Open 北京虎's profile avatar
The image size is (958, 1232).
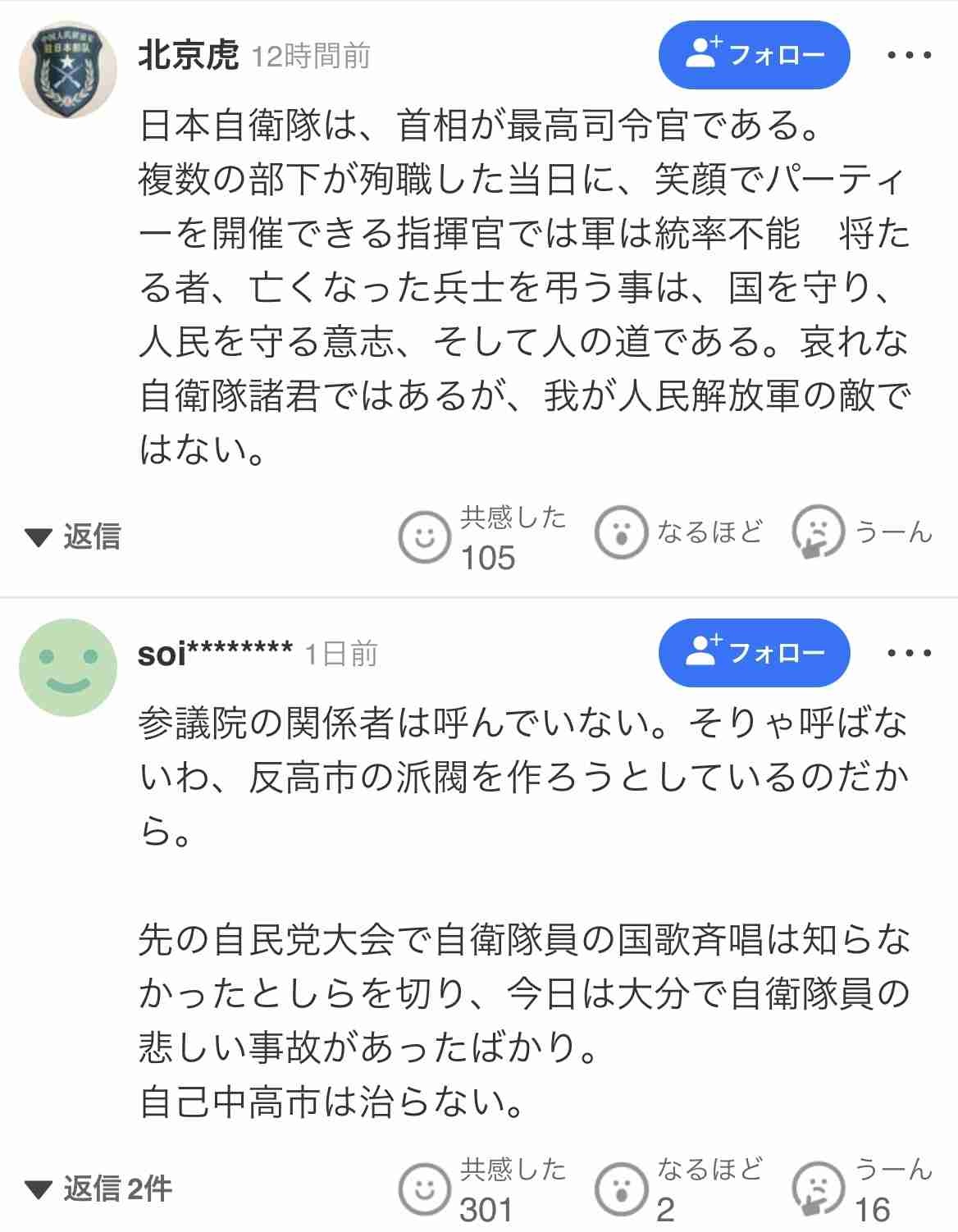point(67,71)
